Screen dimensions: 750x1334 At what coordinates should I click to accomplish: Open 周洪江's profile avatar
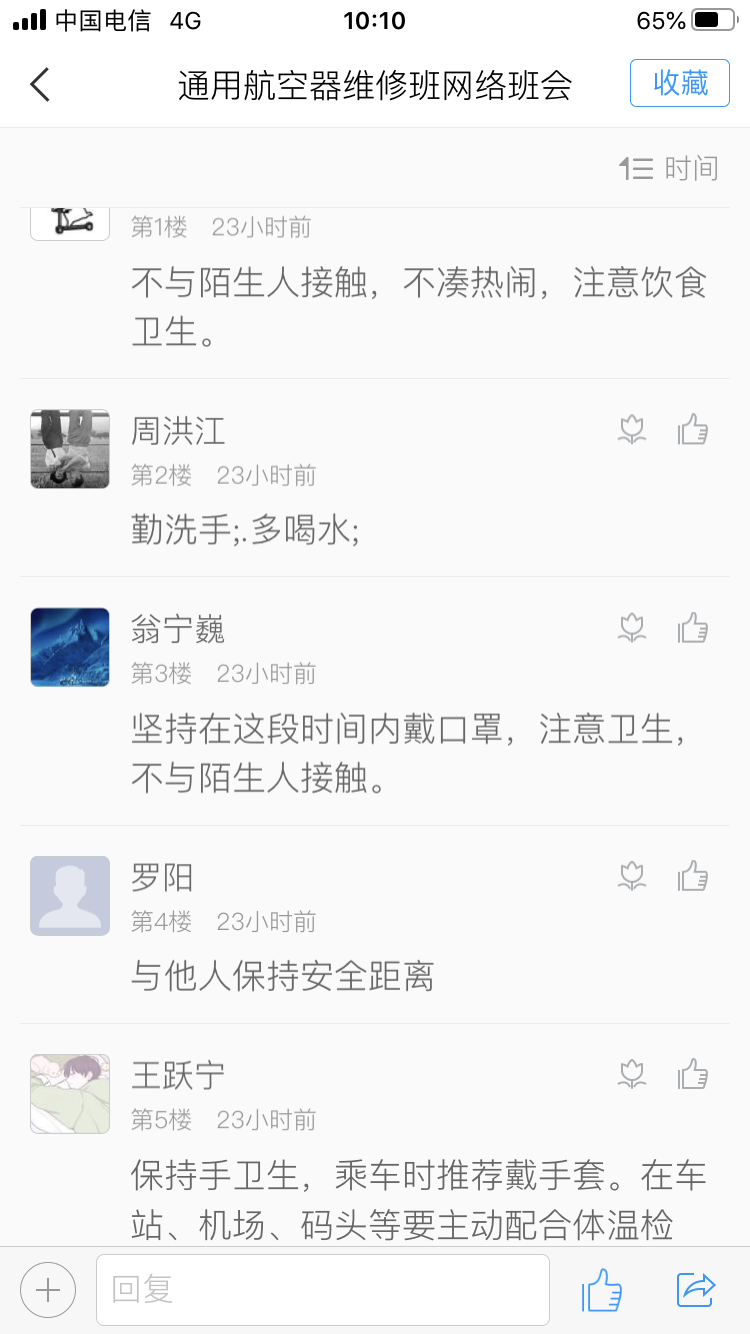click(x=70, y=449)
